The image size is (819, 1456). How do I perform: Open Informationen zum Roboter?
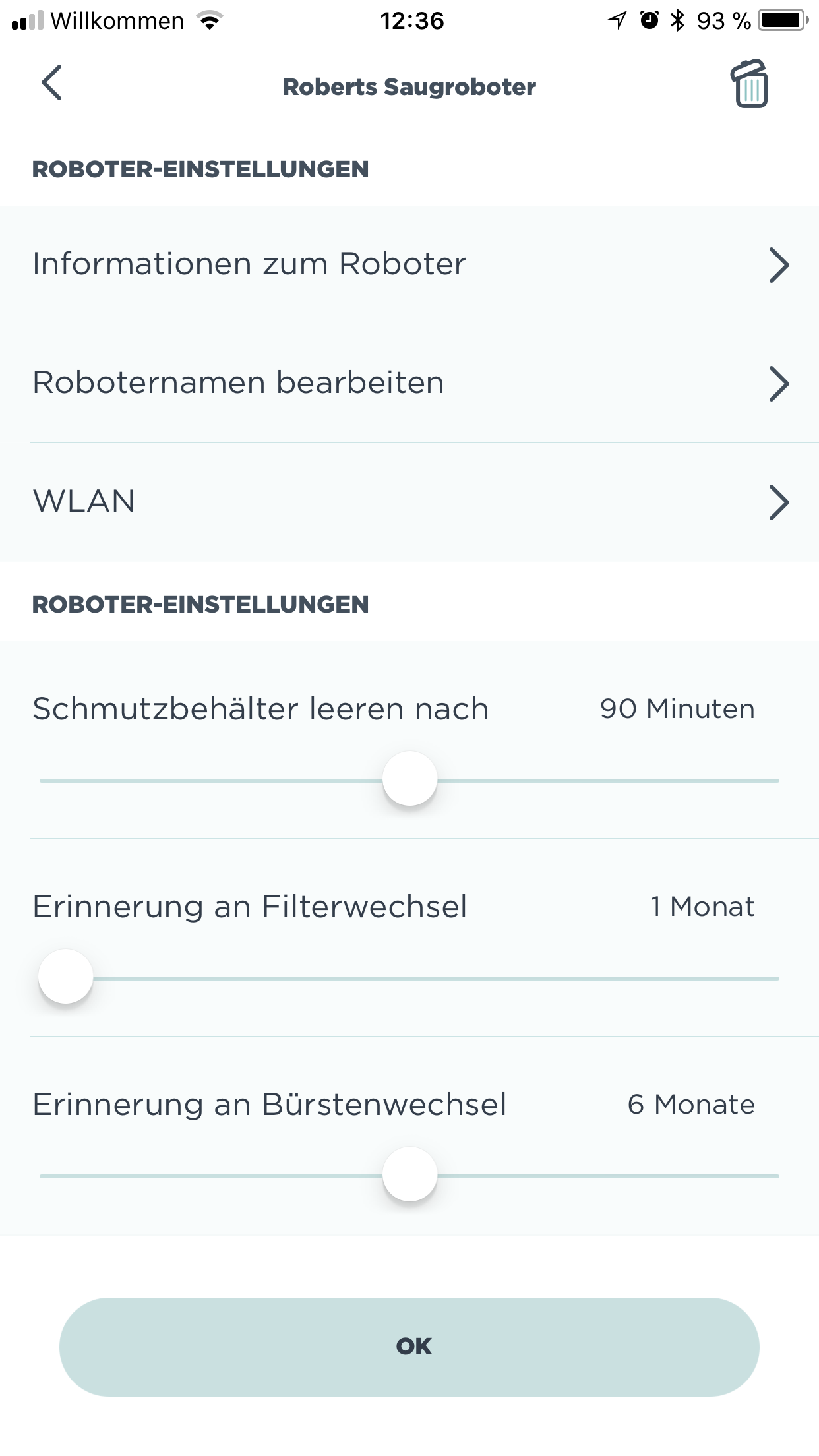pos(409,265)
